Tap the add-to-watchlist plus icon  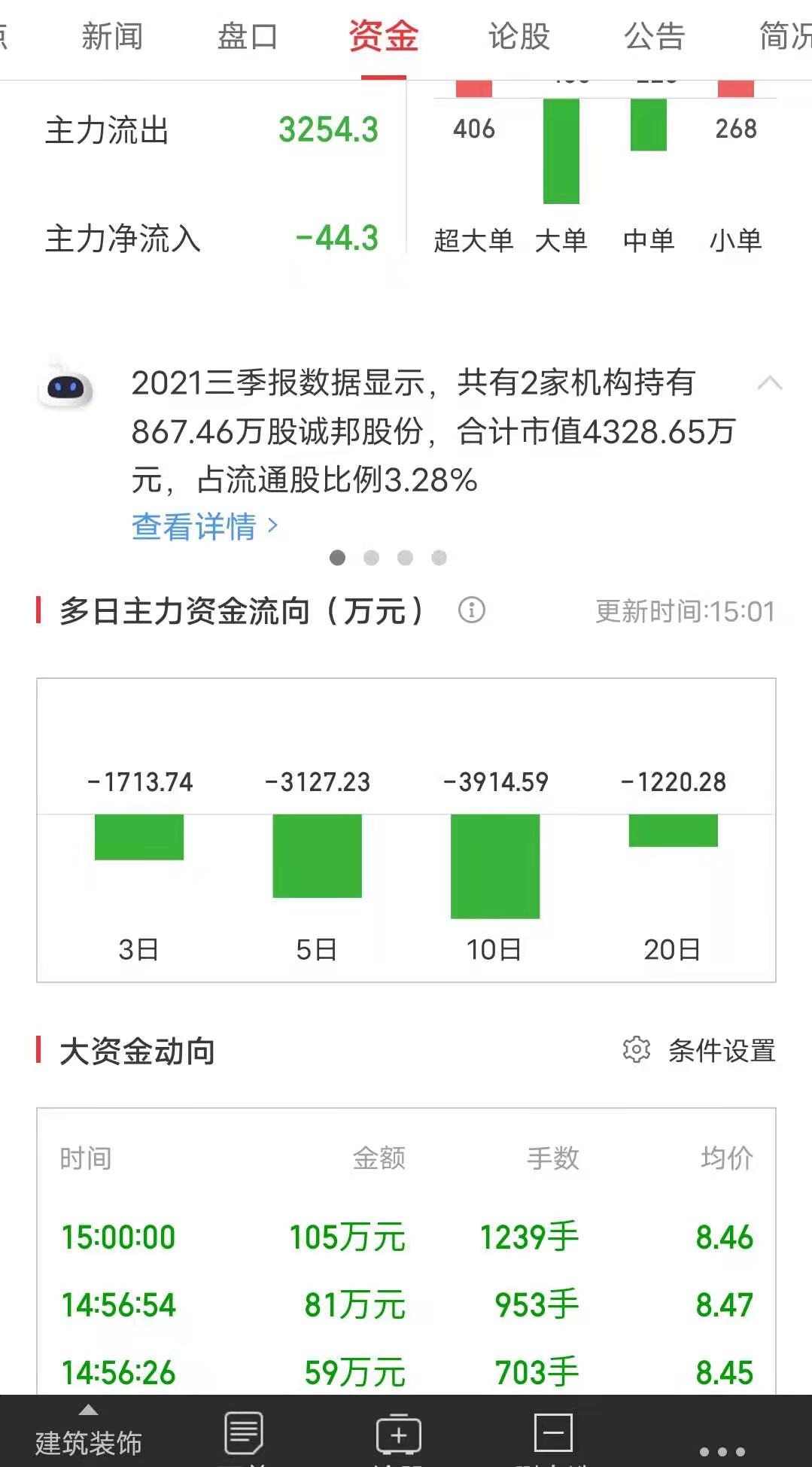[398, 1434]
